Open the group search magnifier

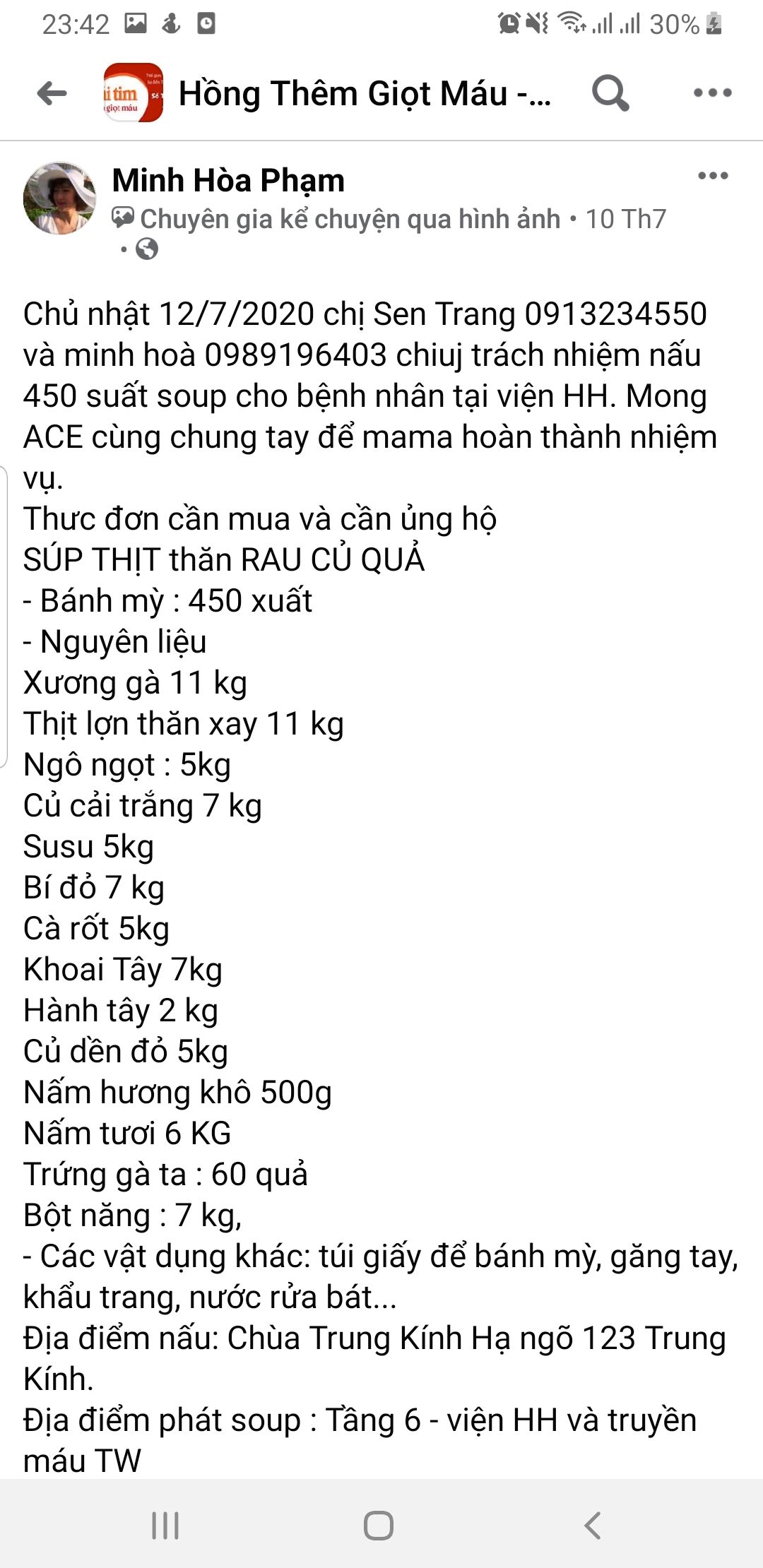point(610,93)
